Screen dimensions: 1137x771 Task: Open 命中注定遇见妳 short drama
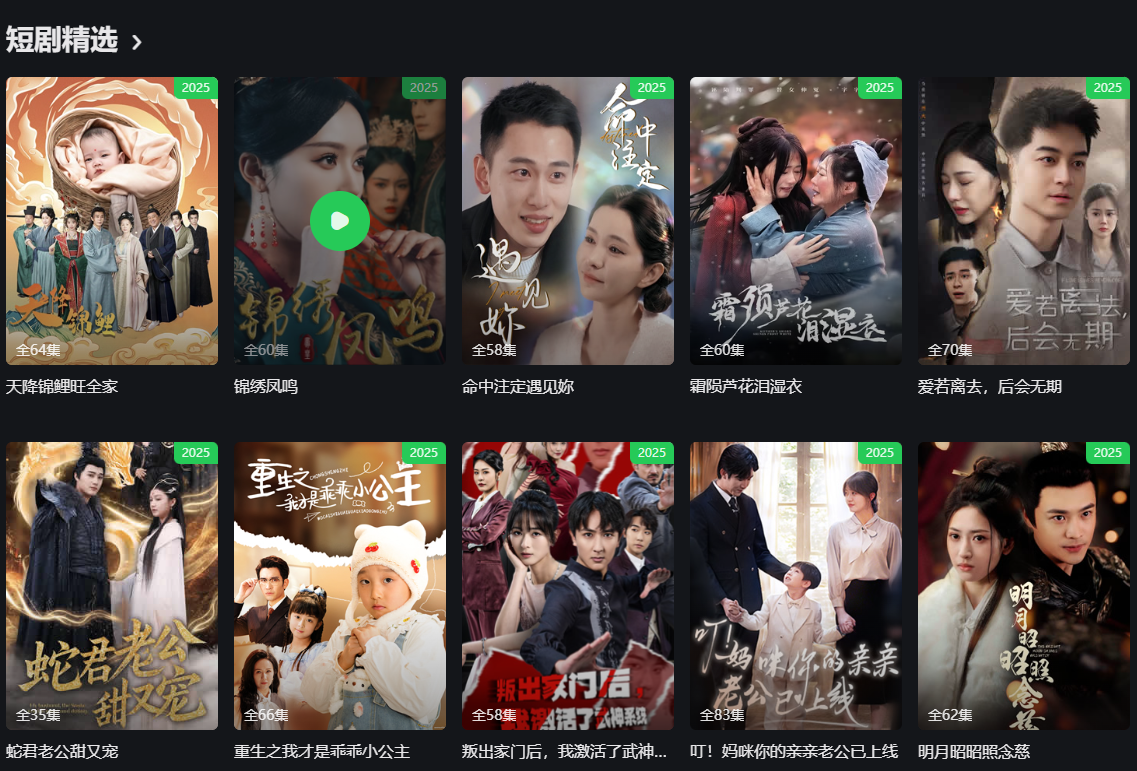pos(567,221)
